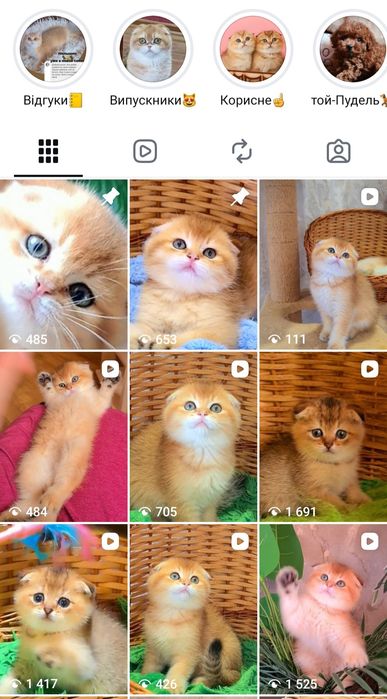The image size is (387, 699).
Task: Switch to the posts grid tab
Action: (x=48, y=152)
